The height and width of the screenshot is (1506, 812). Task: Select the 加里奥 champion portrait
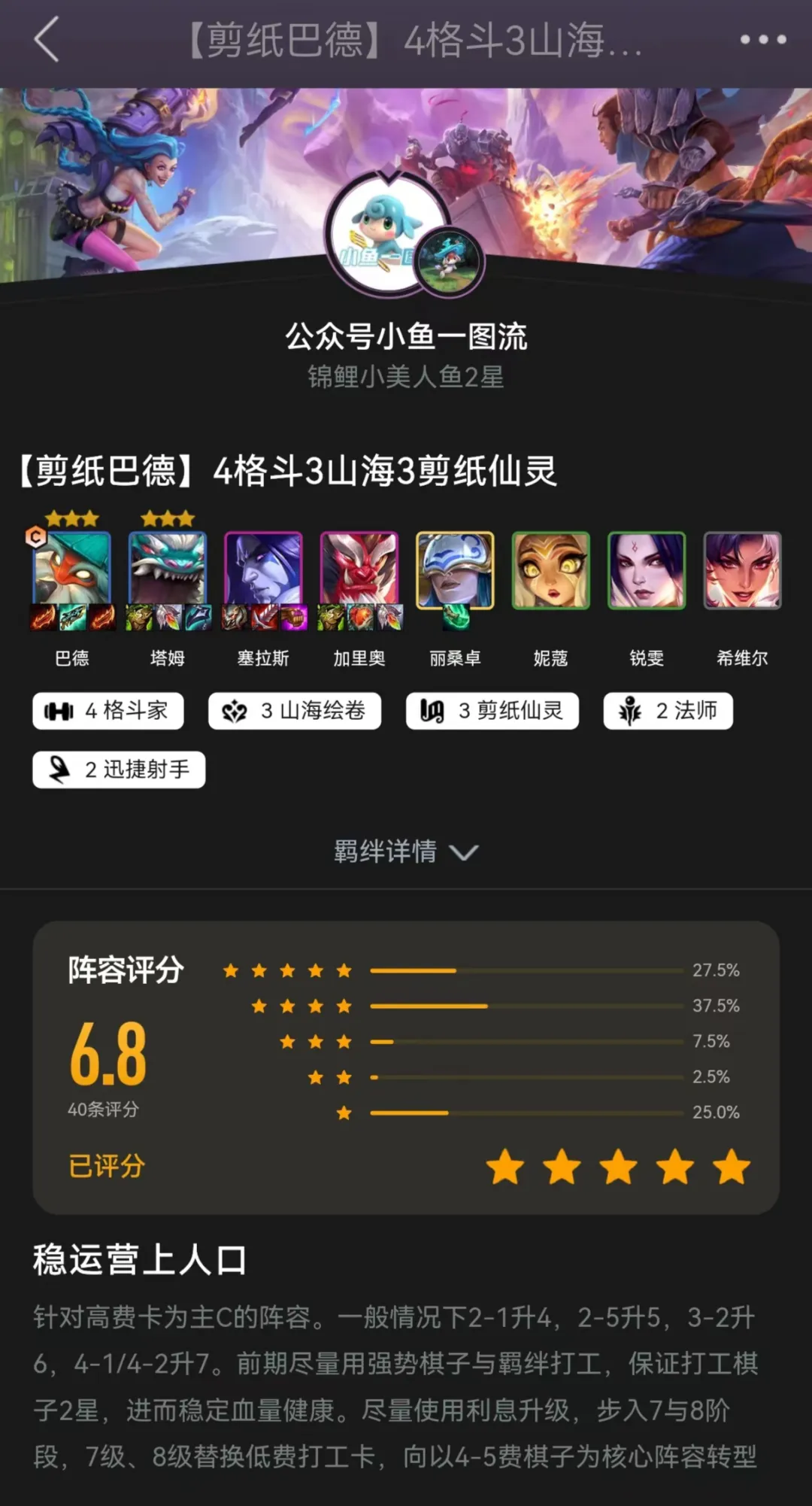(359, 570)
